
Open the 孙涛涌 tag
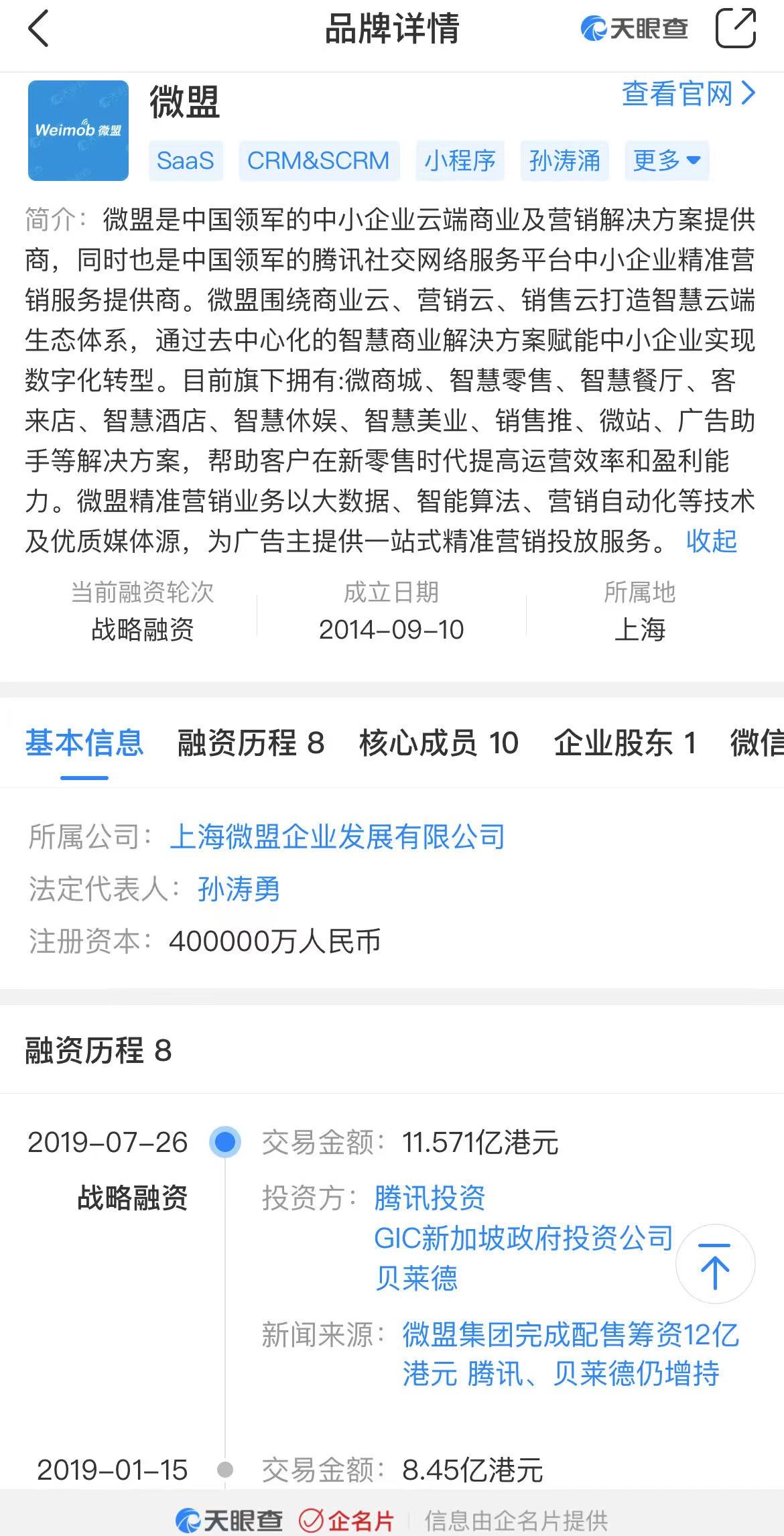point(565,161)
